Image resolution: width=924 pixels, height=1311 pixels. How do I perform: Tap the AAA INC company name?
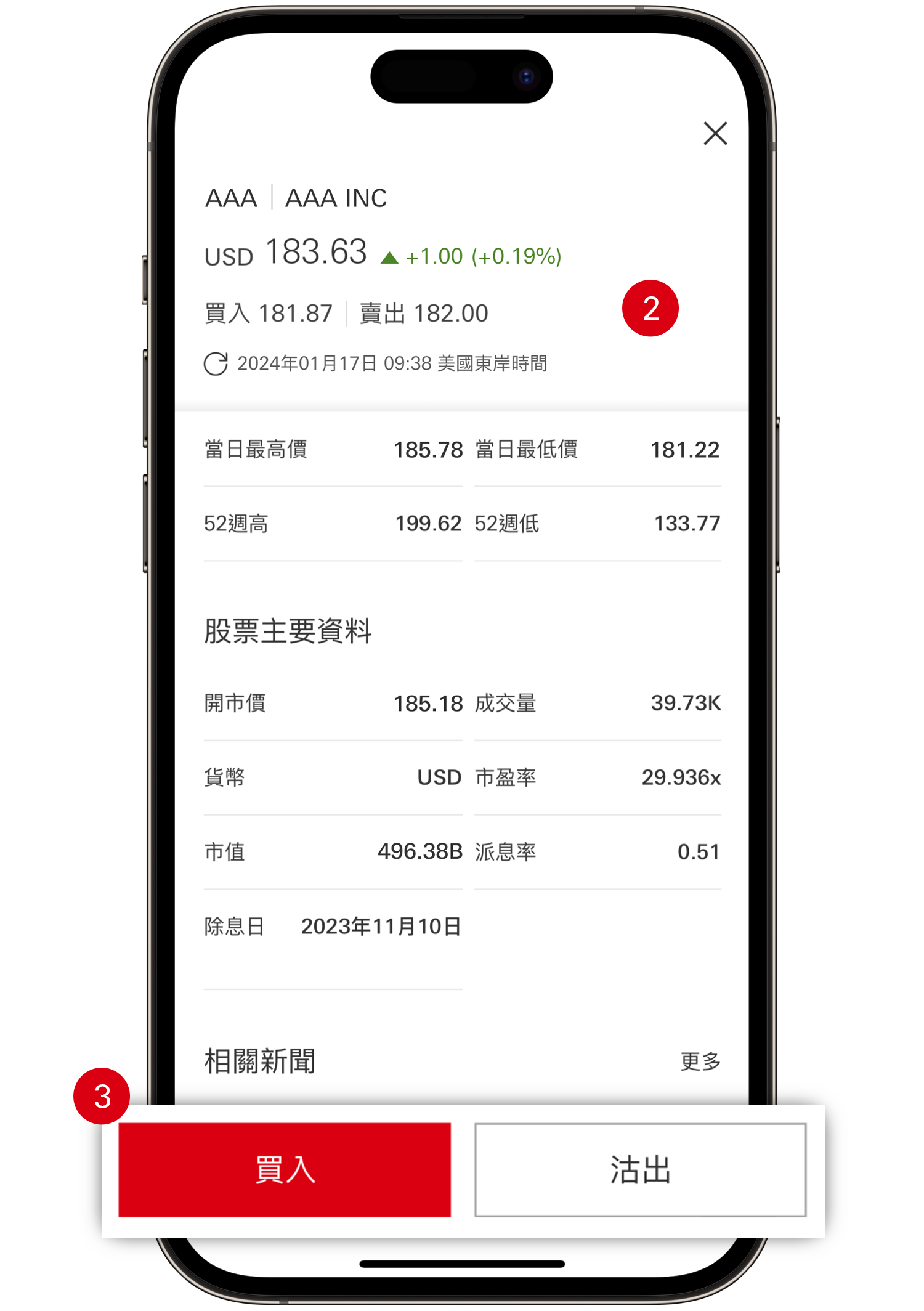(336, 198)
